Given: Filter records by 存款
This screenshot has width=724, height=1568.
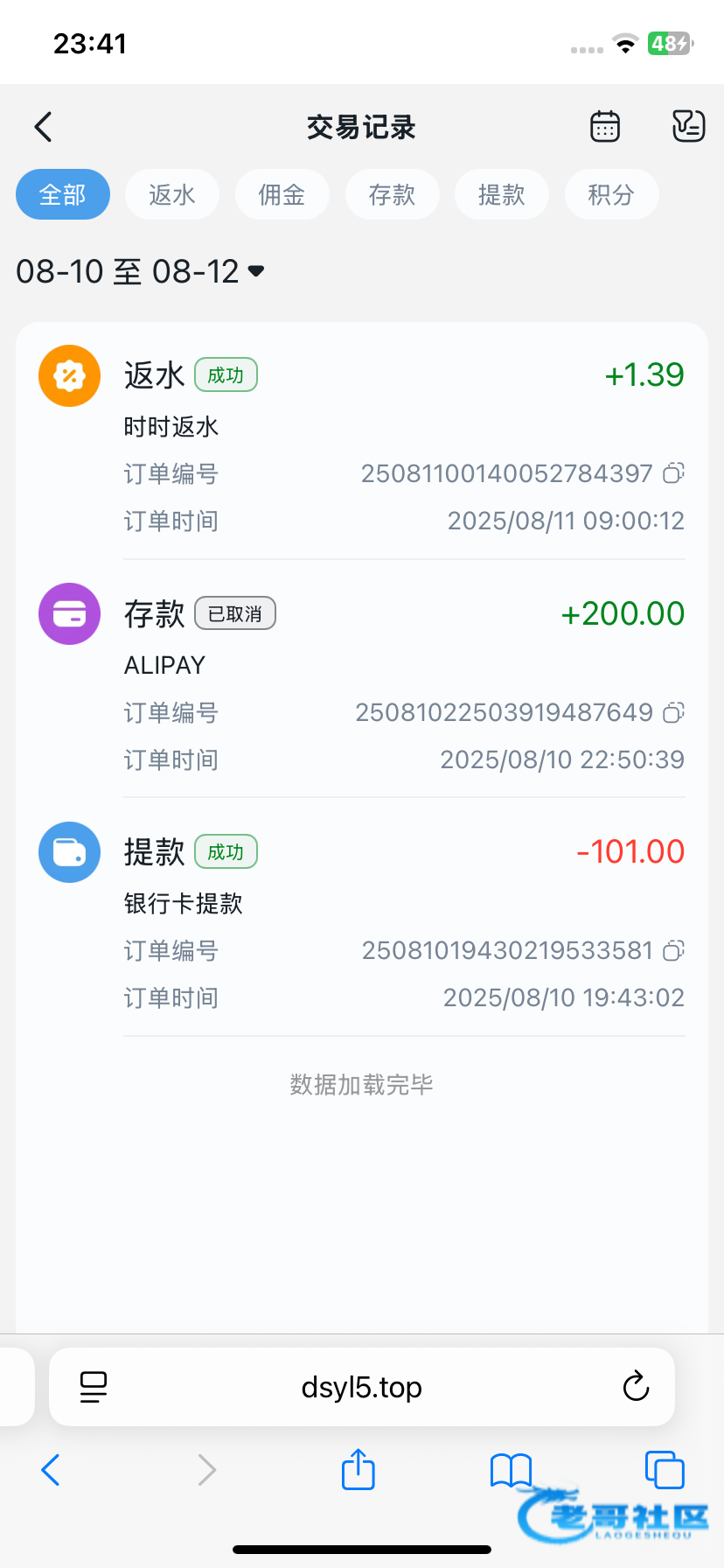Looking at the screenshot, I should point(392,194).
